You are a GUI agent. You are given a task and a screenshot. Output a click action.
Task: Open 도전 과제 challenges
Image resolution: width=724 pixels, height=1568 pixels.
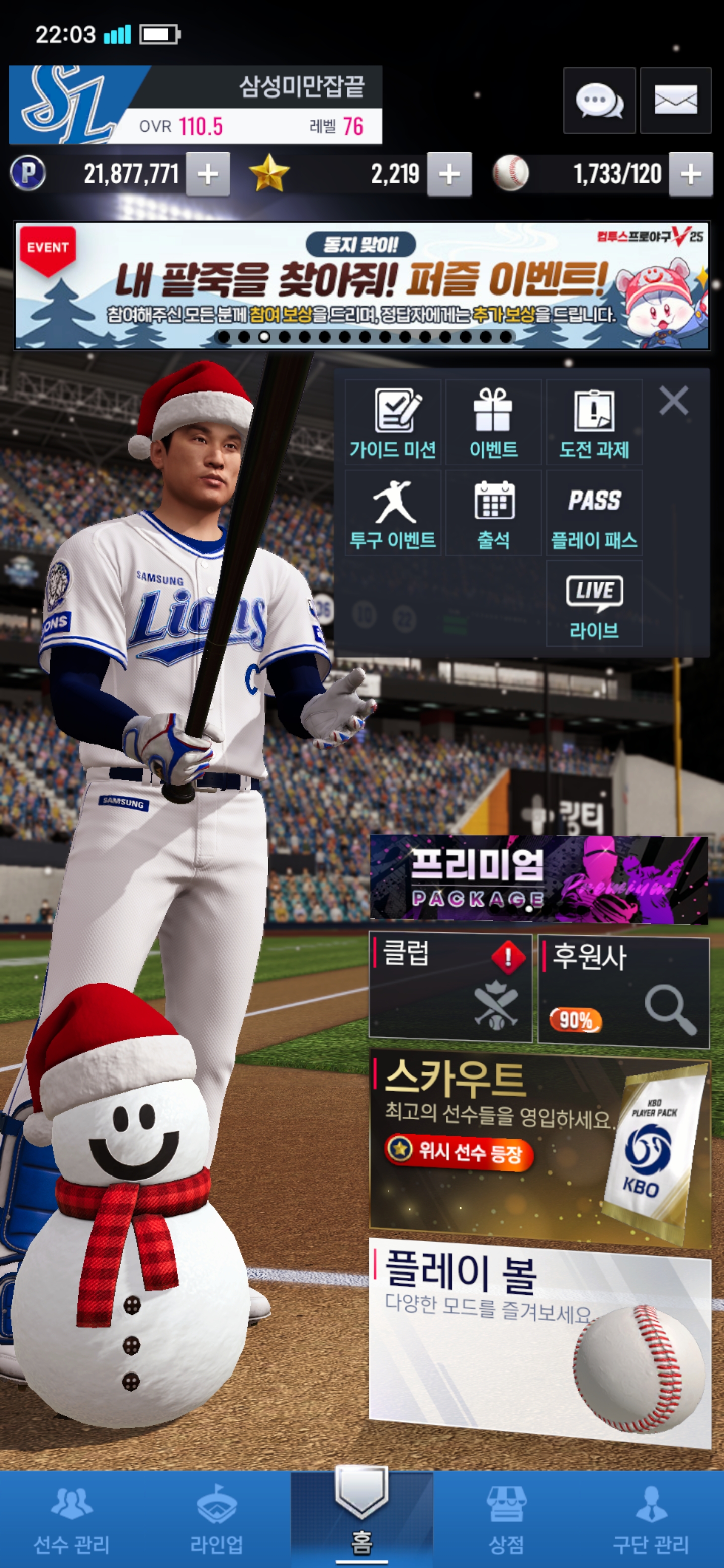point(594,423)
